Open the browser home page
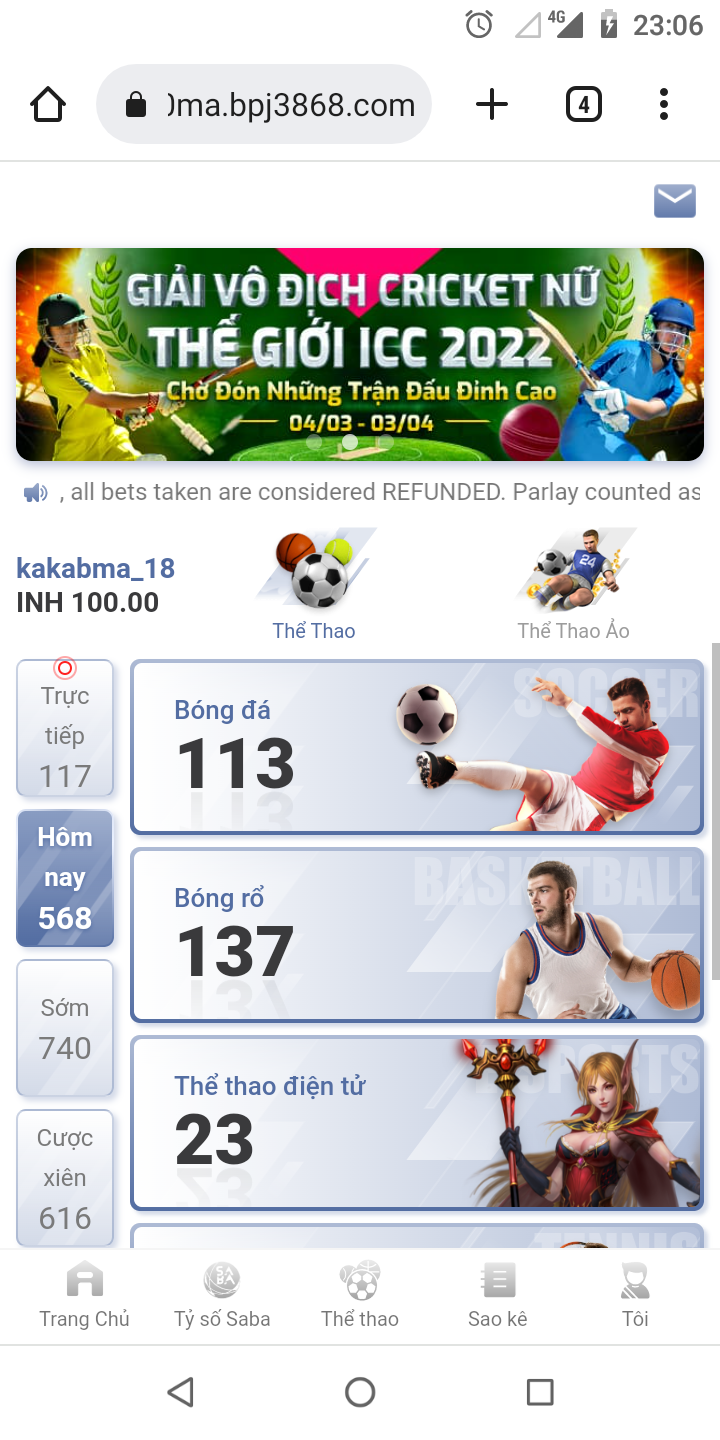The image size is (720, 1440). (48, 105)
